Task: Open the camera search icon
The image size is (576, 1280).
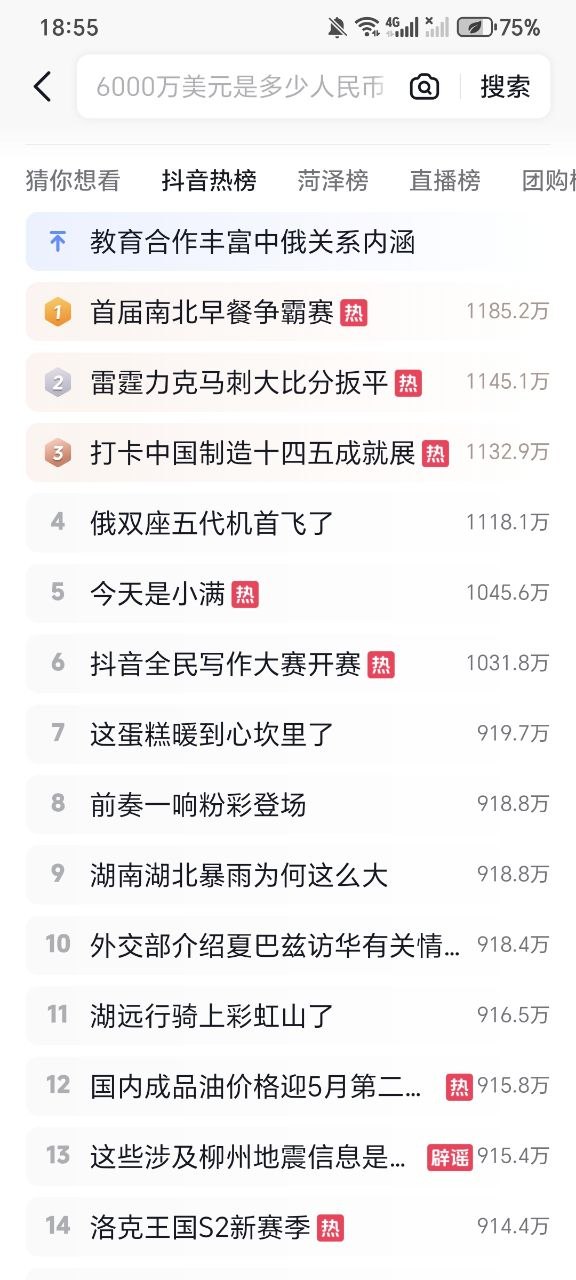Action: pyautogui.click(x=425, y=87)
